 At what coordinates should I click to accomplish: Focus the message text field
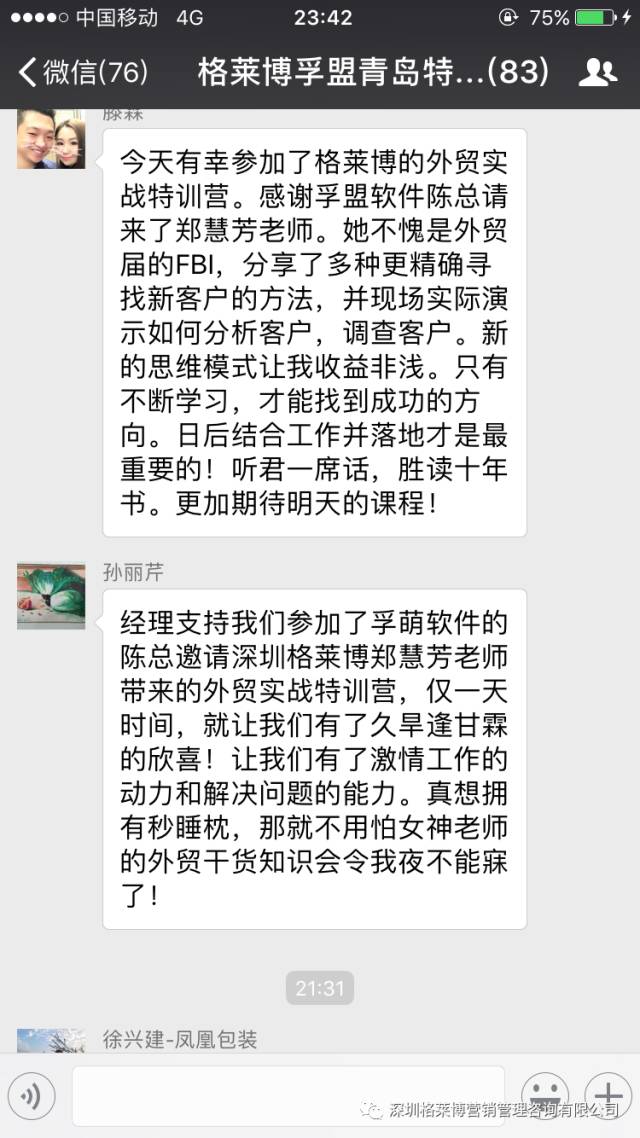[x=288, y=1096]
